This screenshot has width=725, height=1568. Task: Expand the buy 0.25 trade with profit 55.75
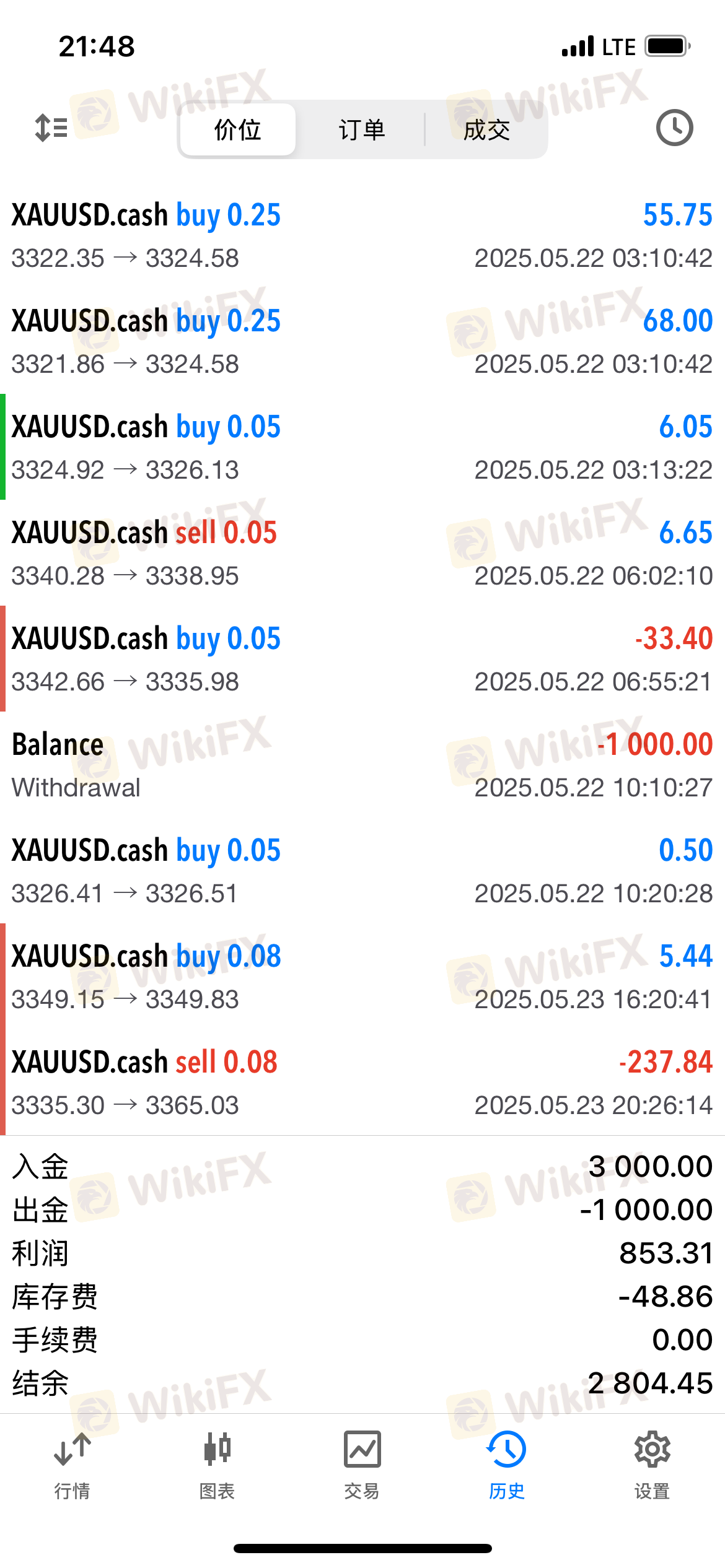pyautogui.click(x=362, y=235)
